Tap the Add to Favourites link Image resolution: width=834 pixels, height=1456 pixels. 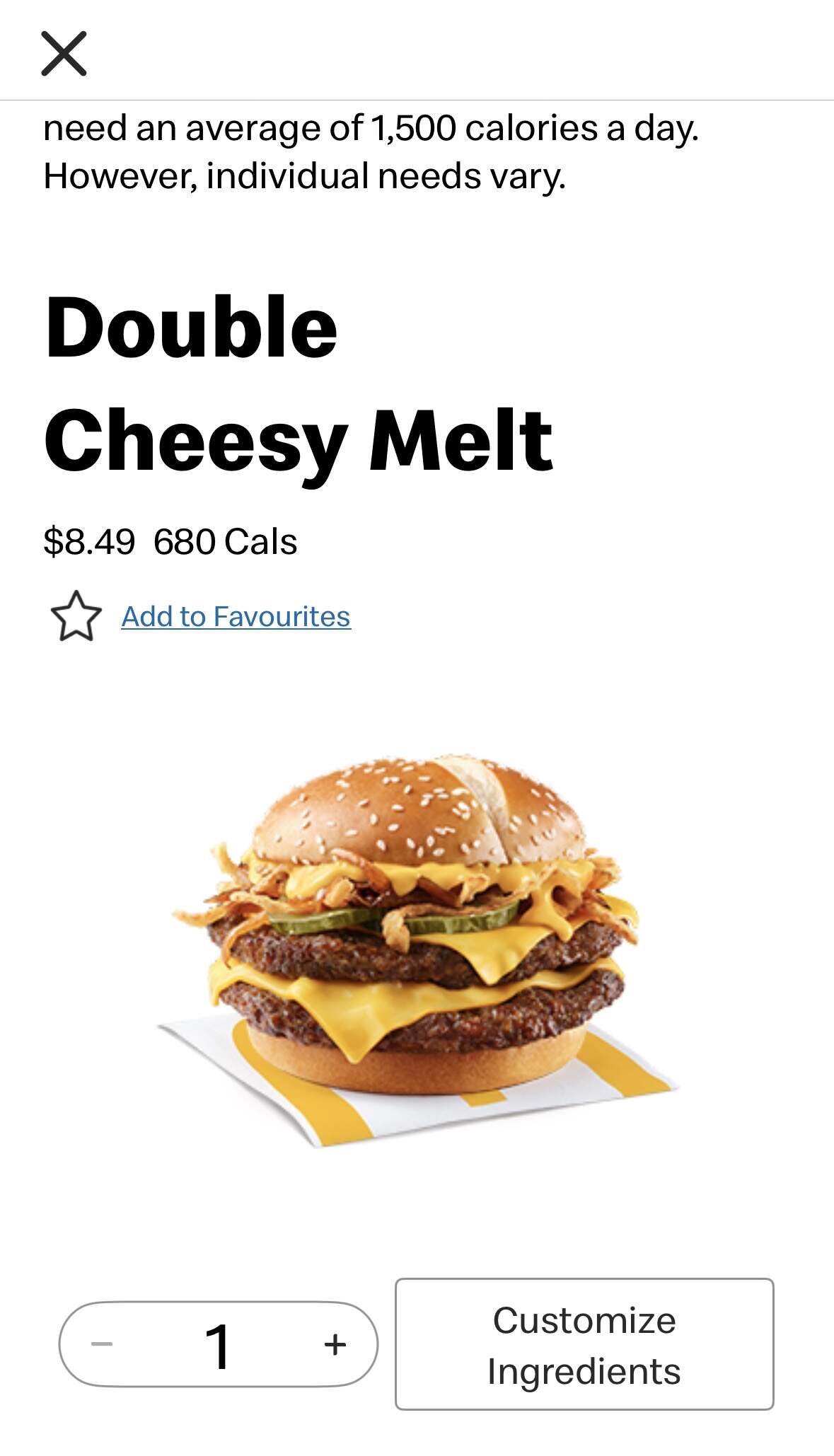tap(236, 617)
